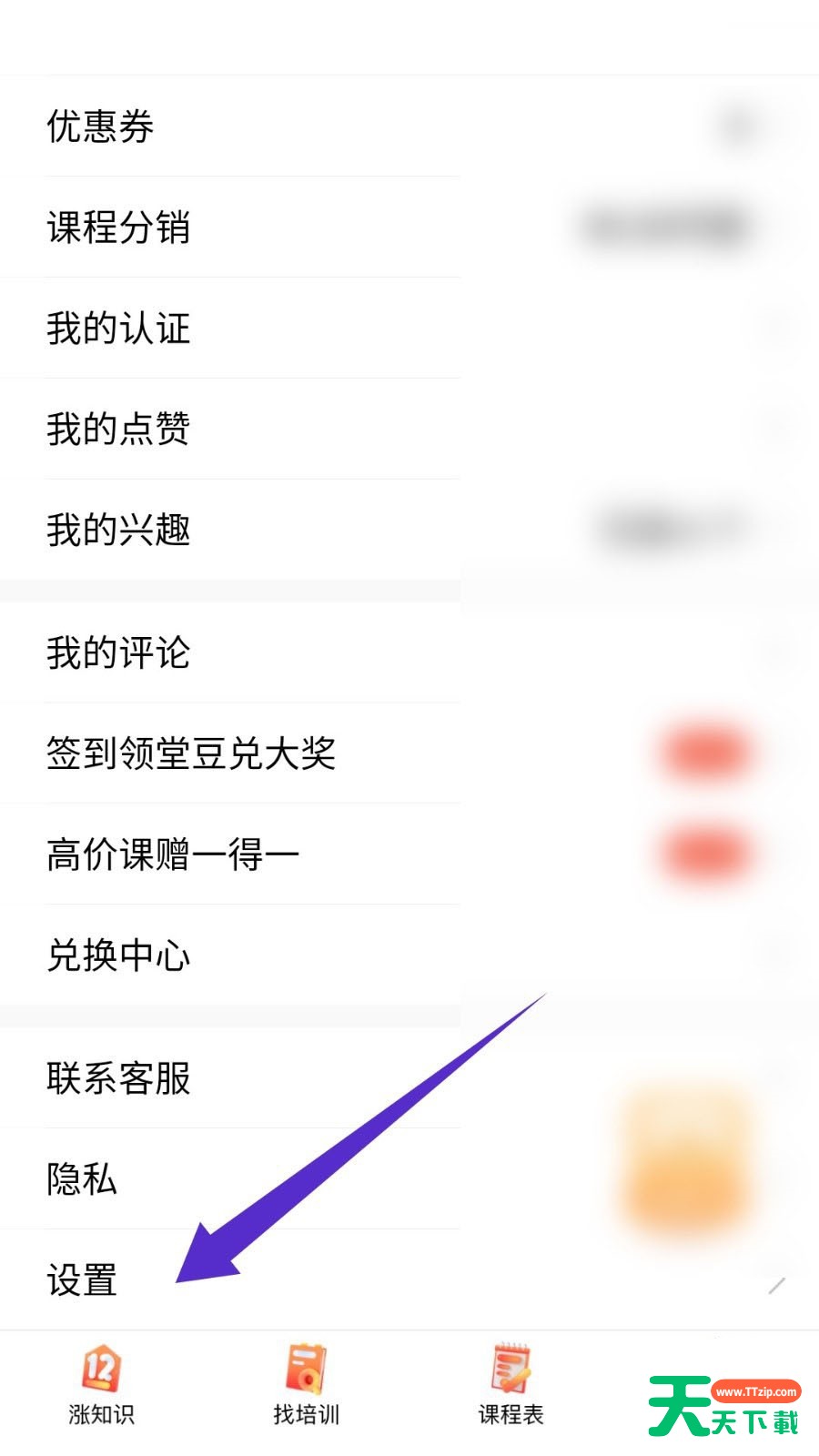
Task: Open 课程分销
Action: tap(409, 227)
